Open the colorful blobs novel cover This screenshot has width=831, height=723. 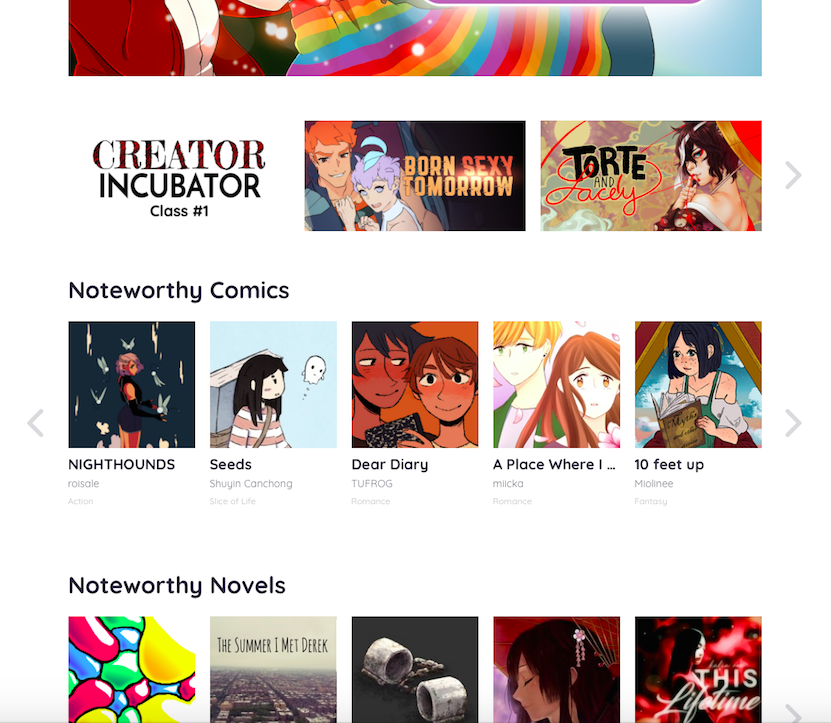click(131, 669)
